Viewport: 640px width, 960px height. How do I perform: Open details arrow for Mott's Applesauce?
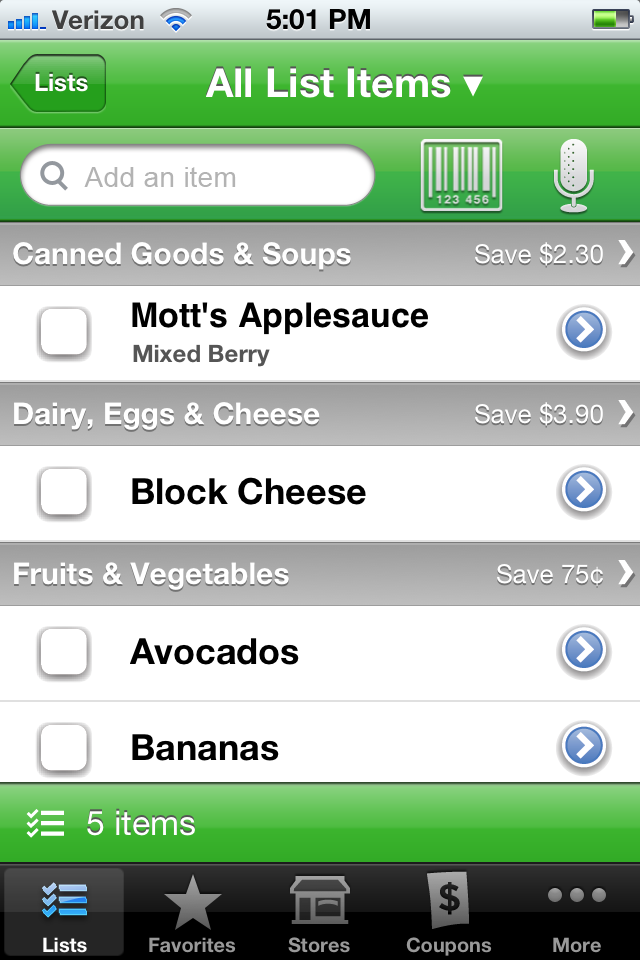[x=584, y=332]
